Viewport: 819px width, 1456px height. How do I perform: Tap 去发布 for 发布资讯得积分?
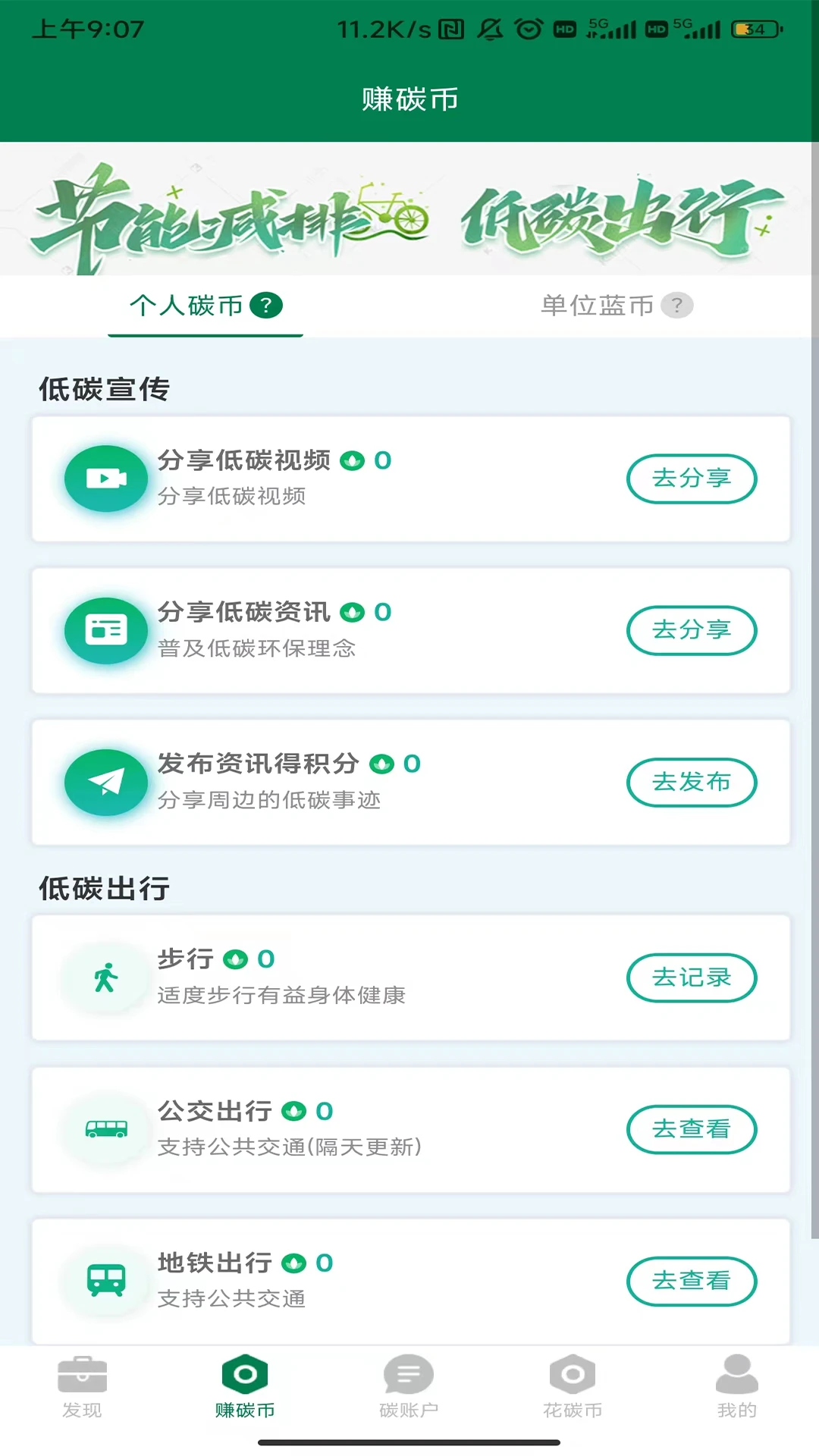691,782
